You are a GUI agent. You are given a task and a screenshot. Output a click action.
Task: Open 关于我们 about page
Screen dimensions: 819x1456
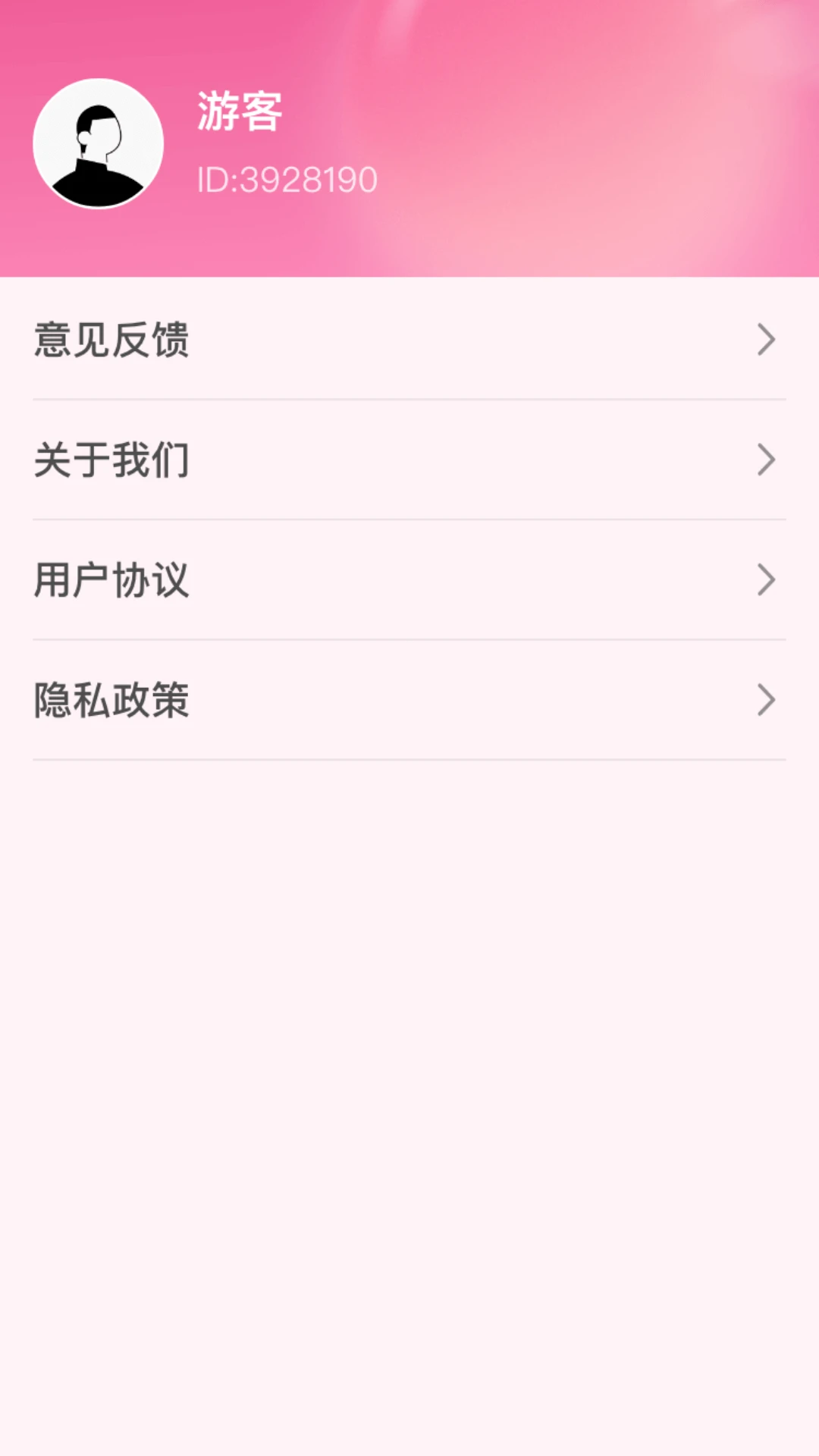click(409, 460)
